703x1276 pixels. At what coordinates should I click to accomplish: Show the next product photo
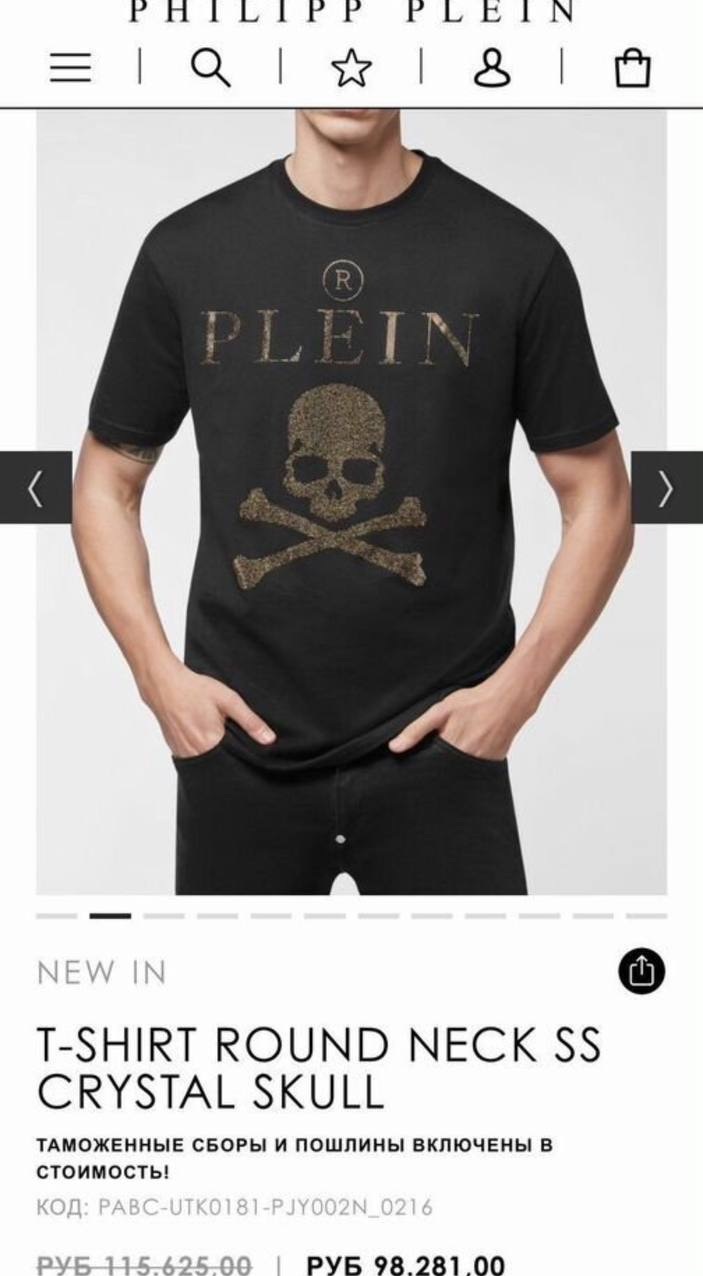click(x=666, y=488)
